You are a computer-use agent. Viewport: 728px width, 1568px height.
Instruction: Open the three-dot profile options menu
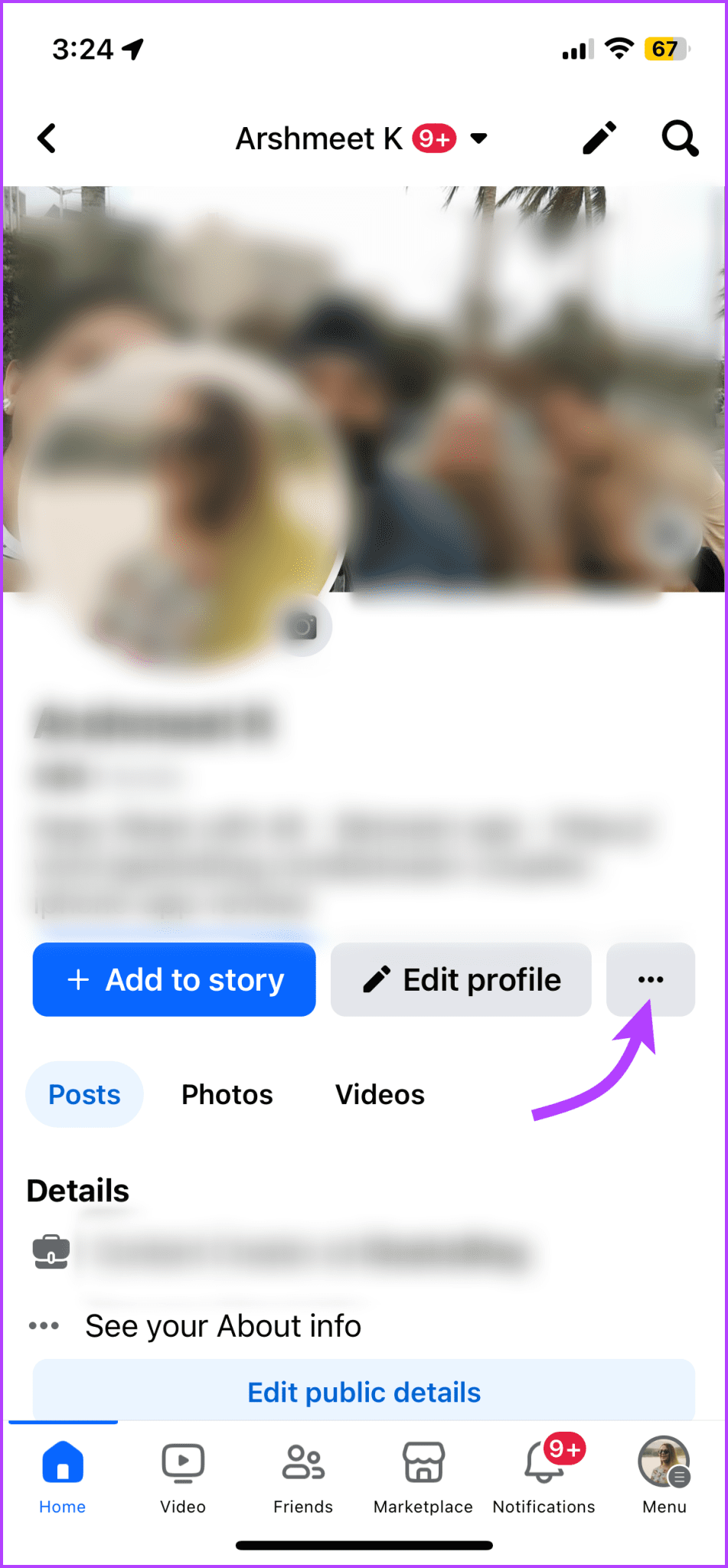click(x=650, y=979)
